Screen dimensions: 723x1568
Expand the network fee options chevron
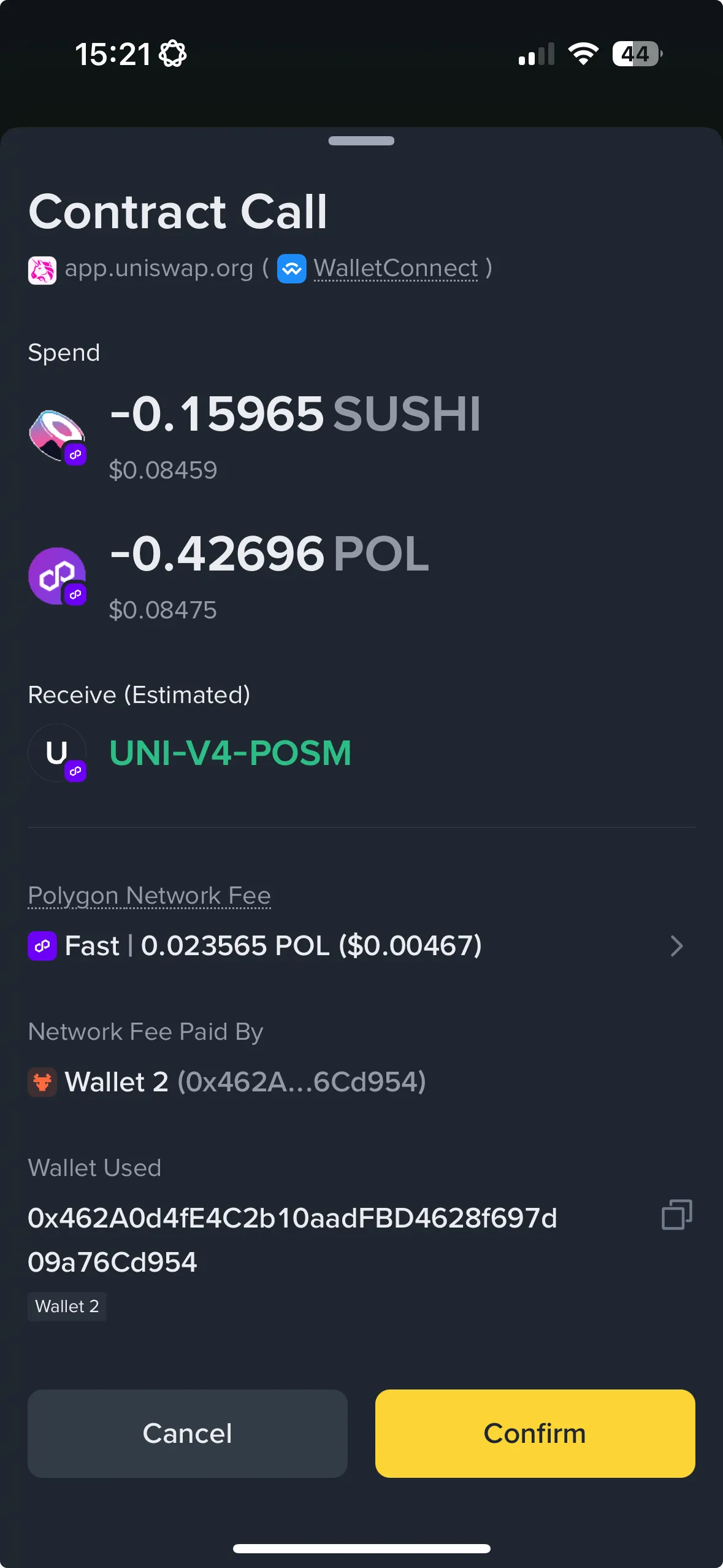click(x=677, y=946)
